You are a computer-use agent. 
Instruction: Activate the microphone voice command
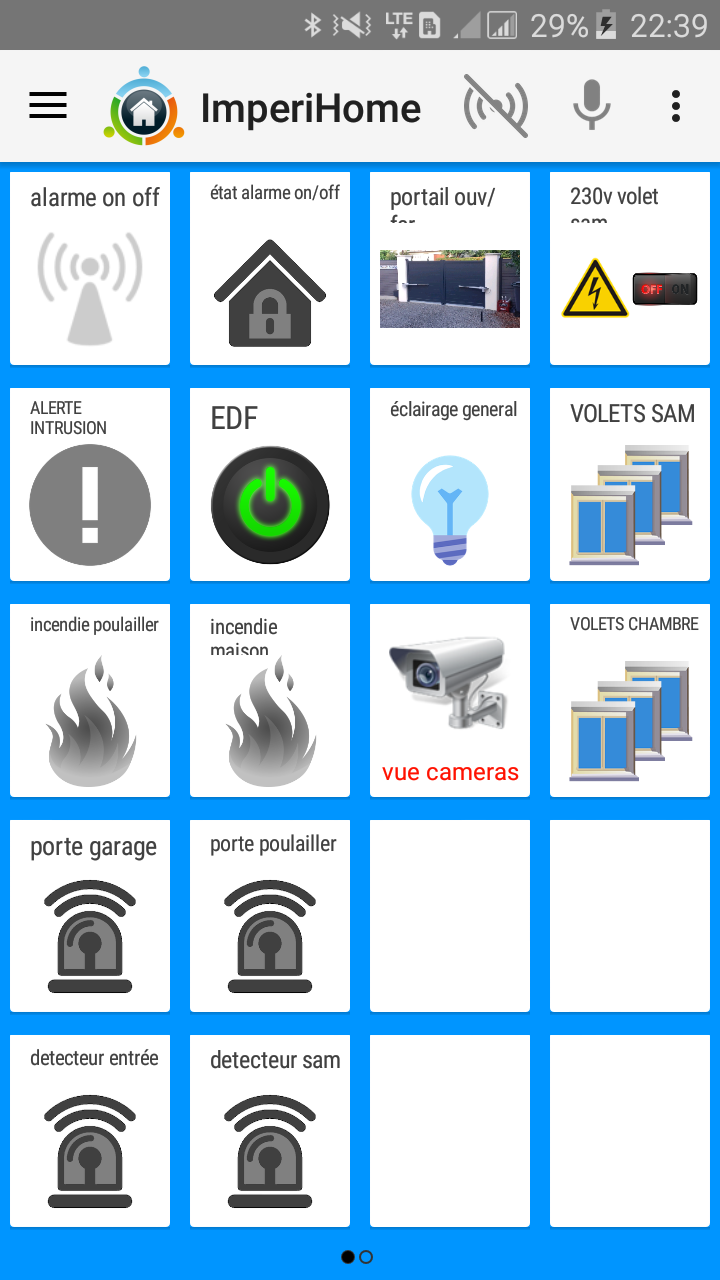pyautogui.click(x=591, y=105)
